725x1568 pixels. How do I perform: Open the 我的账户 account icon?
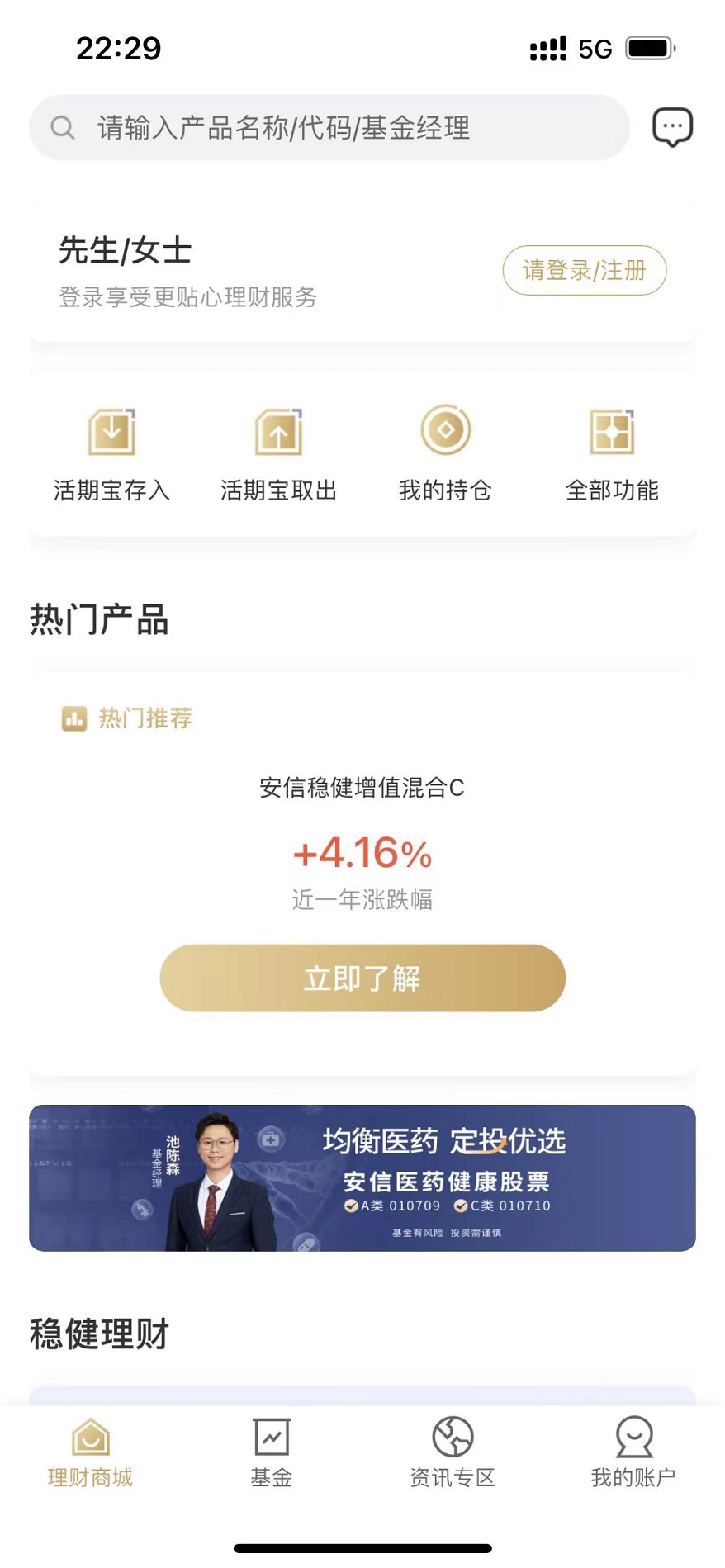[633, 1438]
